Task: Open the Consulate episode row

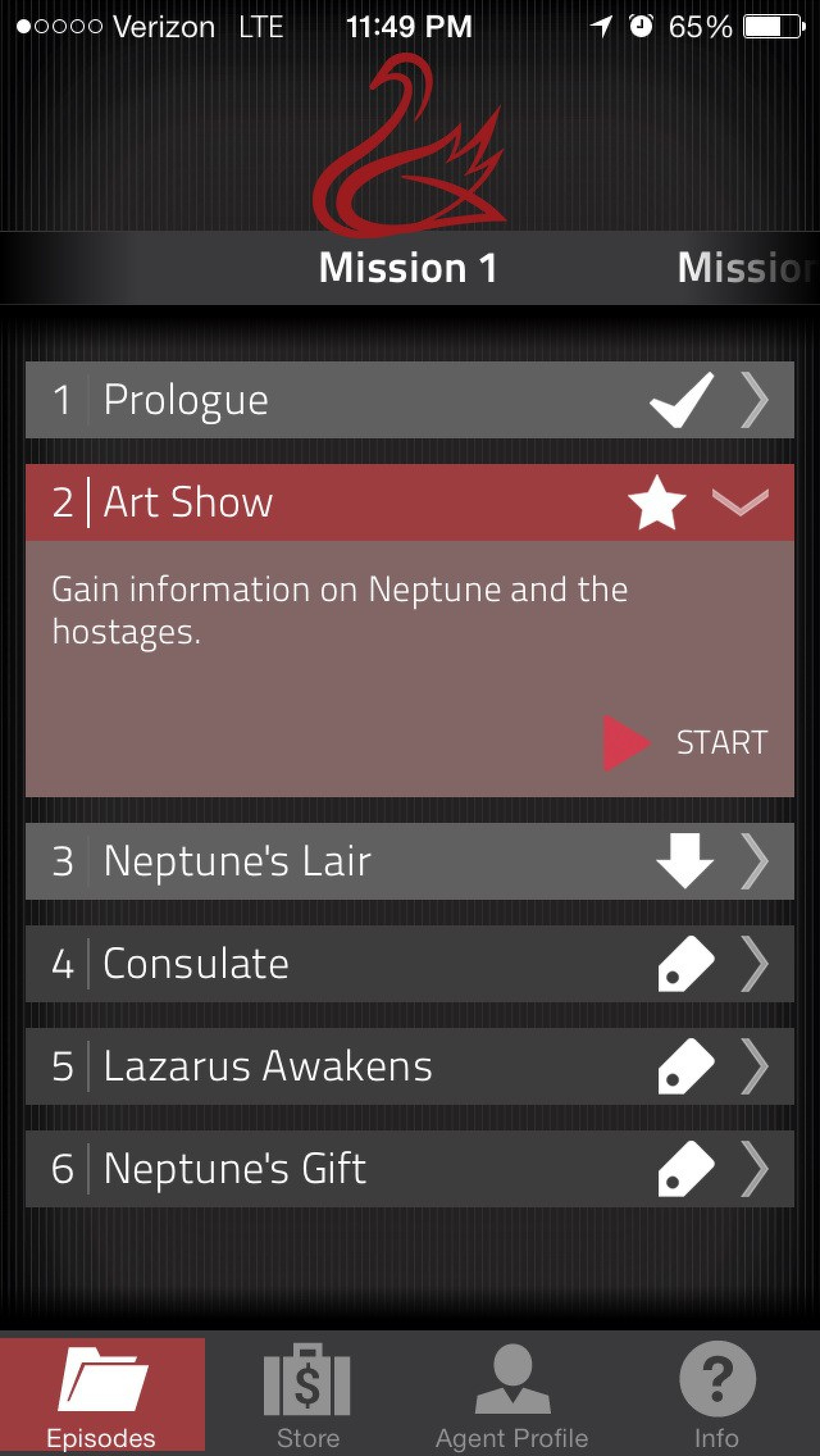Action: 410,964
